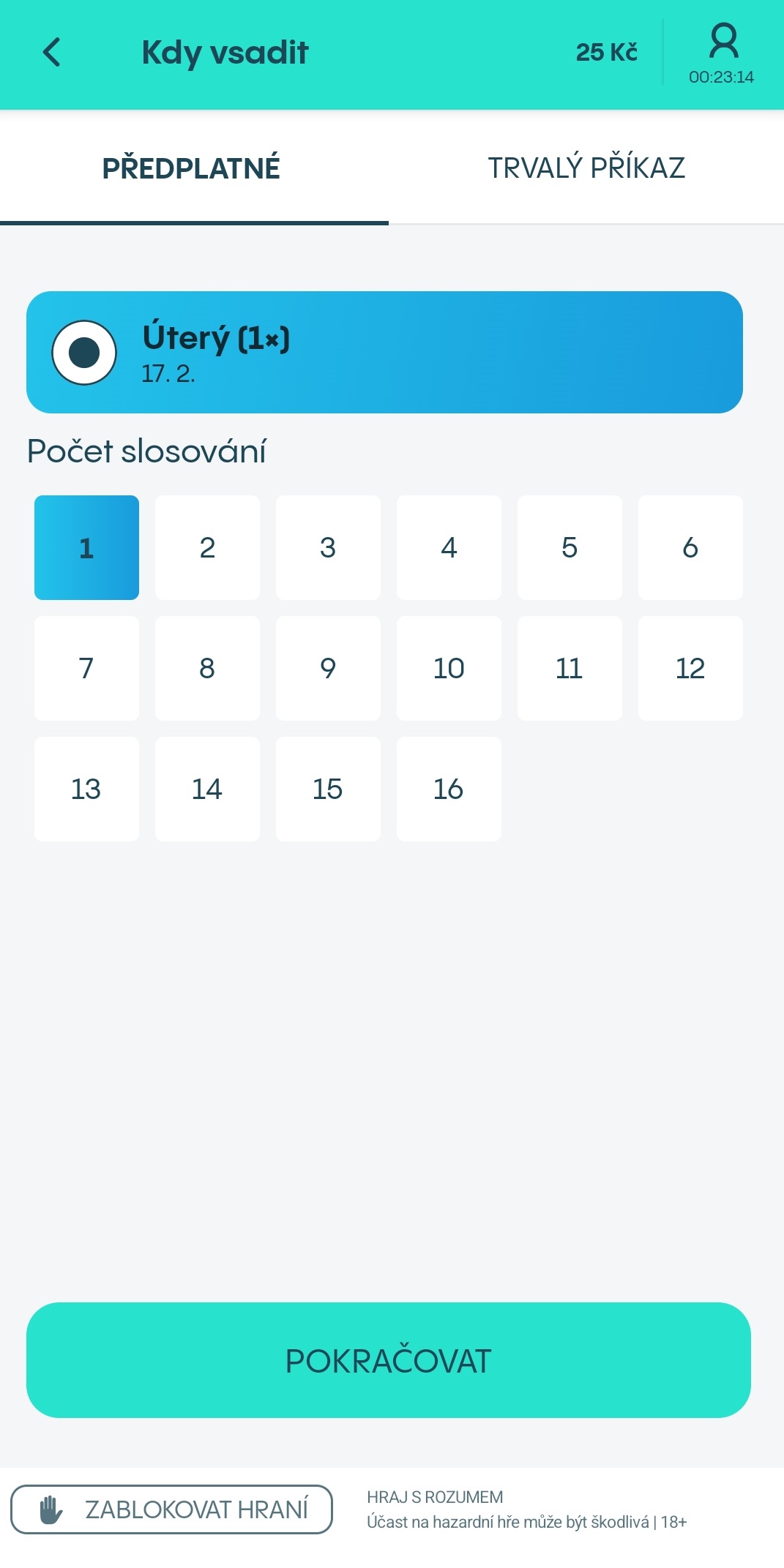Choose 10 draws
The image size is (784, 1568).
pos(449,669)
